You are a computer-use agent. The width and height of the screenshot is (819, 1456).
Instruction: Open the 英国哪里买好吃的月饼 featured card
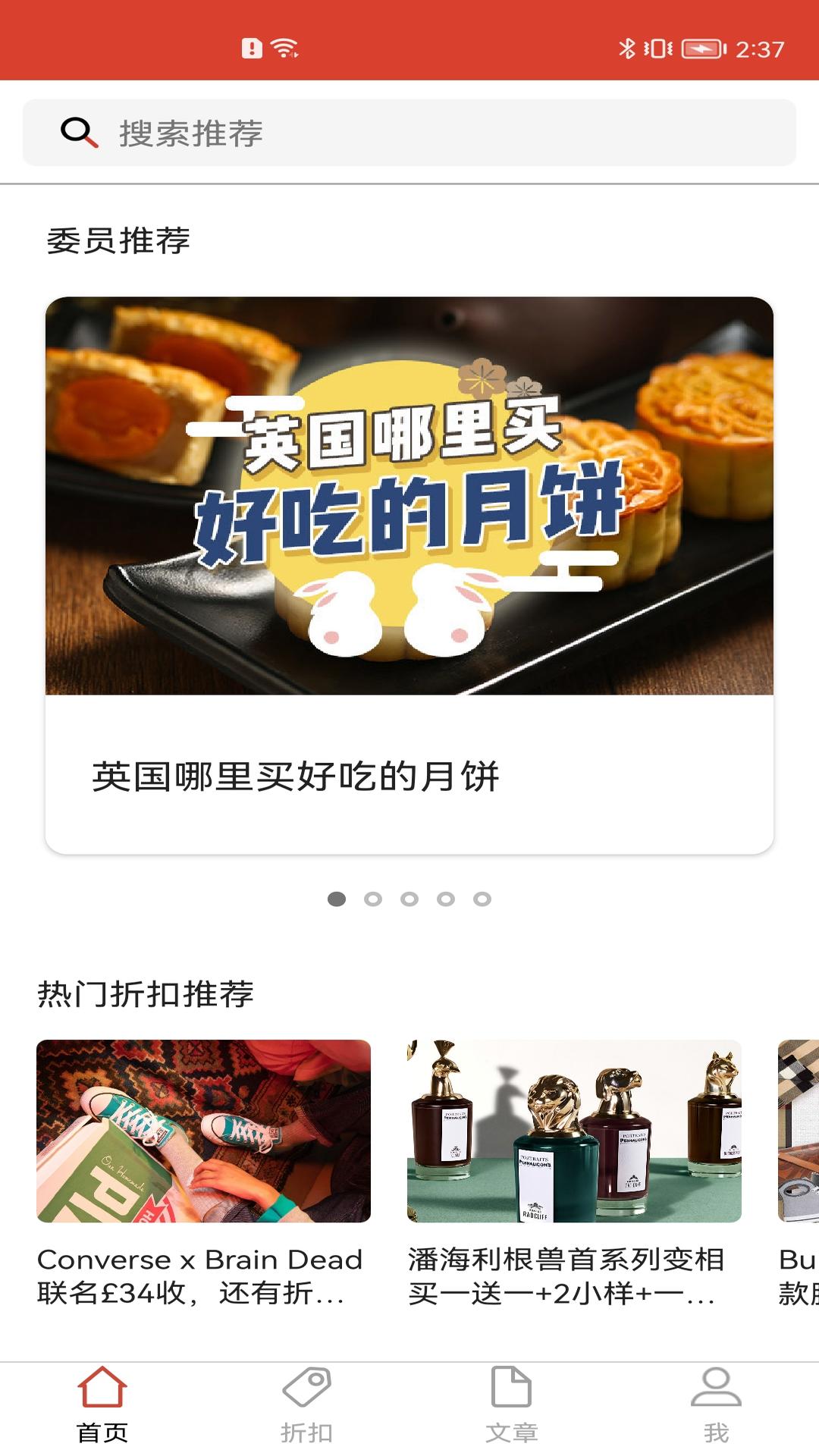pyautogui.click(x=409, y=576)
